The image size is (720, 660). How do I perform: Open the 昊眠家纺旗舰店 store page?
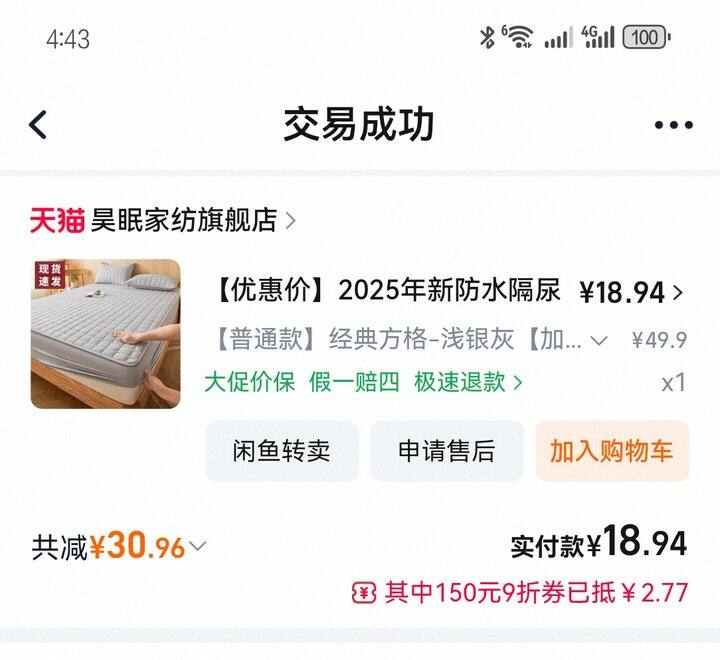tap(183, 220)
